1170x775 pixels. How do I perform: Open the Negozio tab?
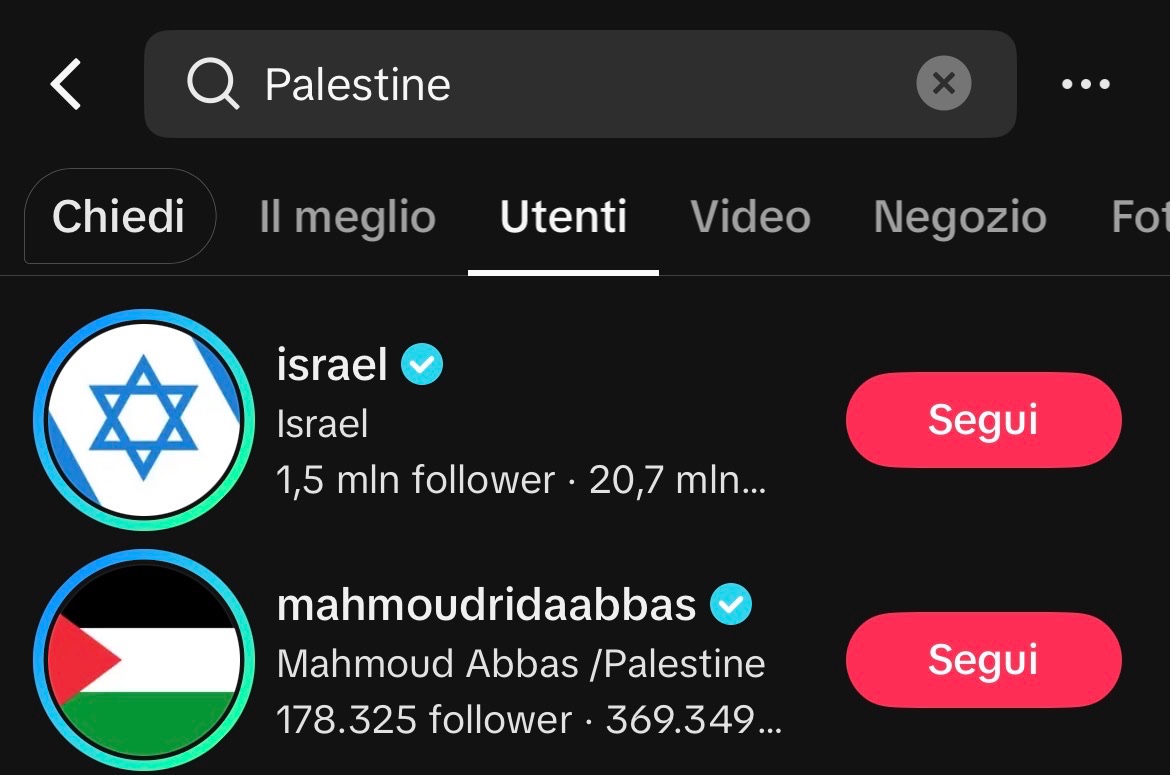(x=960, y=217)
